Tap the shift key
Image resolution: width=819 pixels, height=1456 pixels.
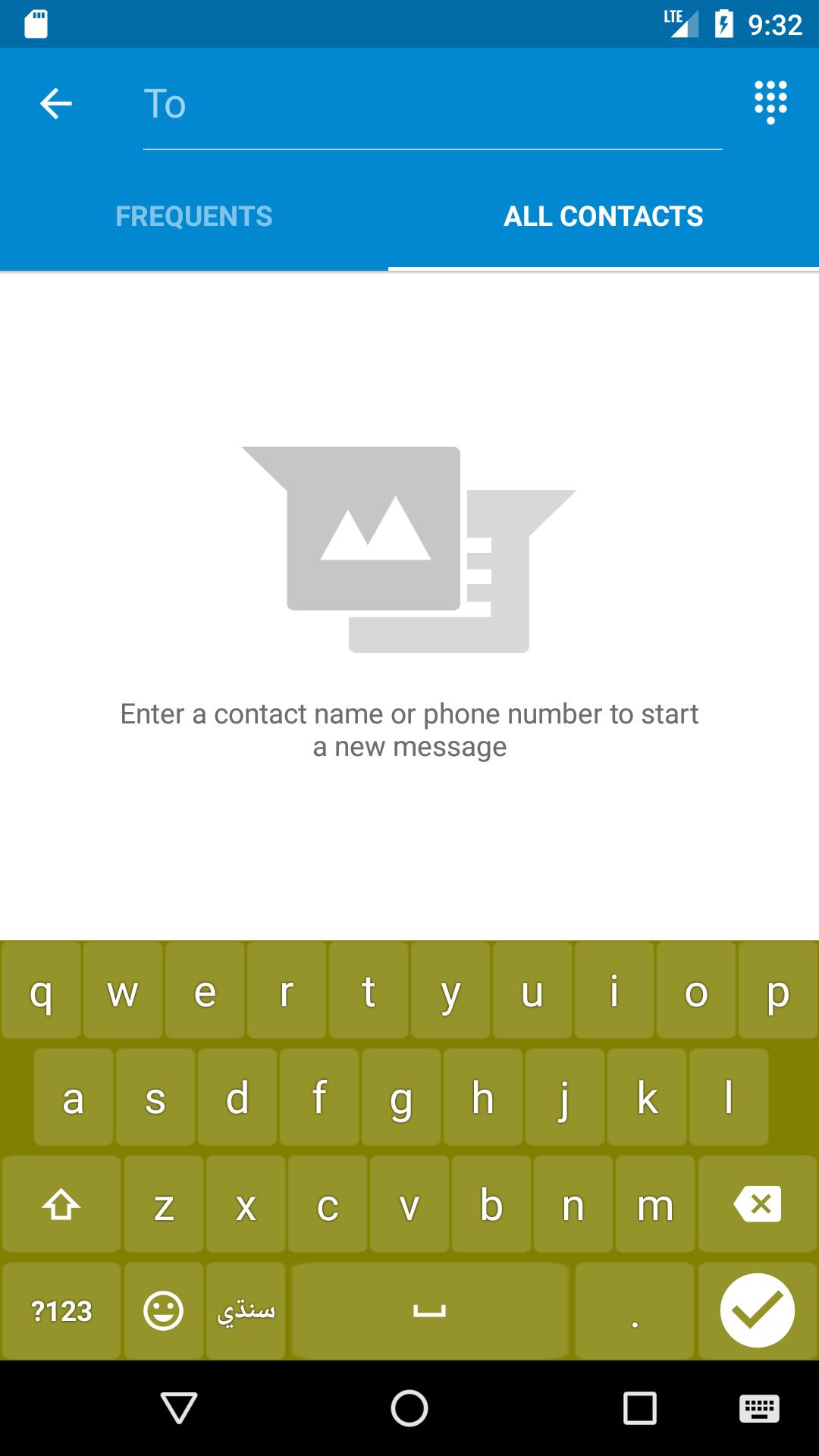(61, 1204)
